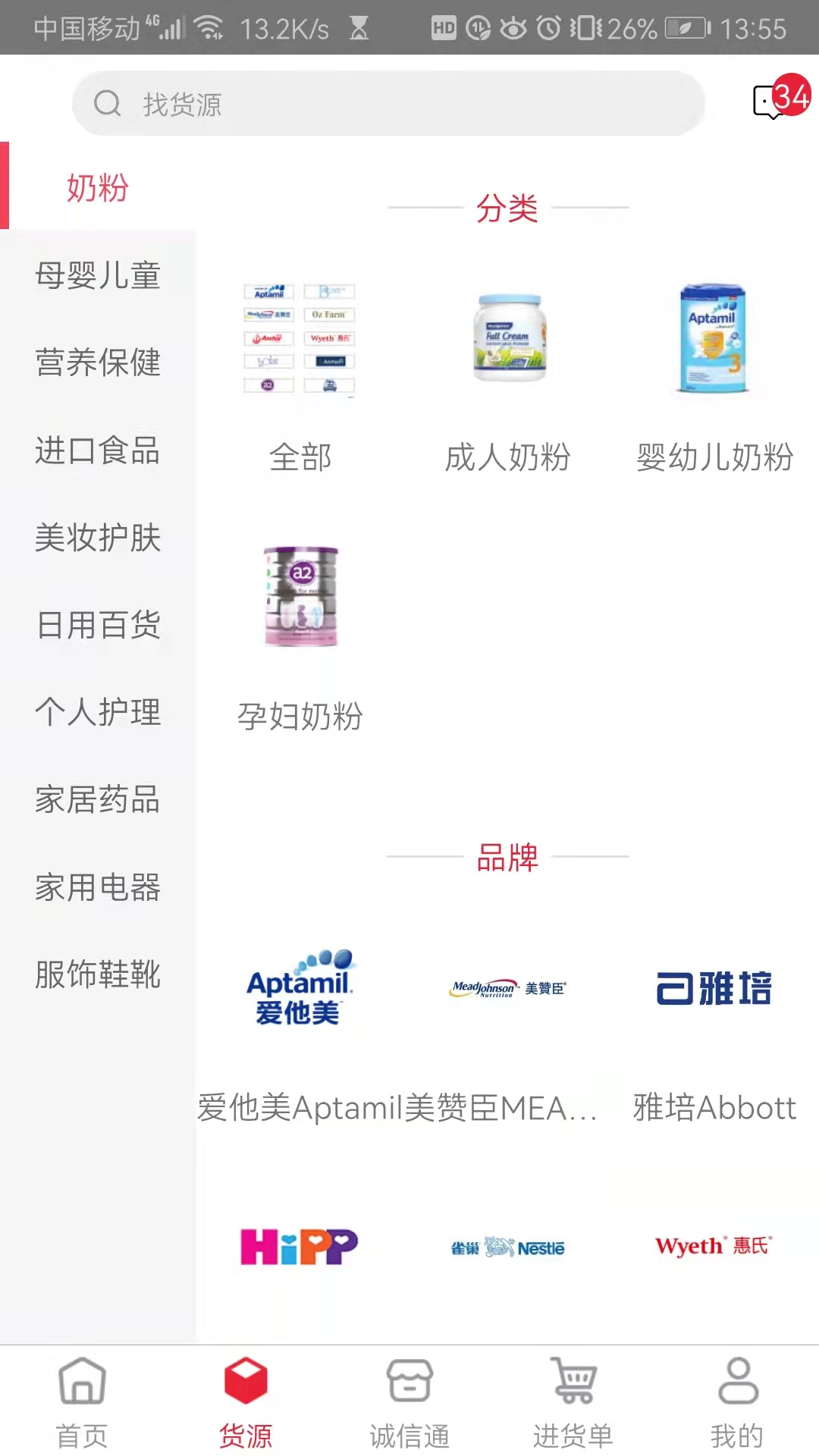Switch to the 我的 tab

click(737, 1401)
